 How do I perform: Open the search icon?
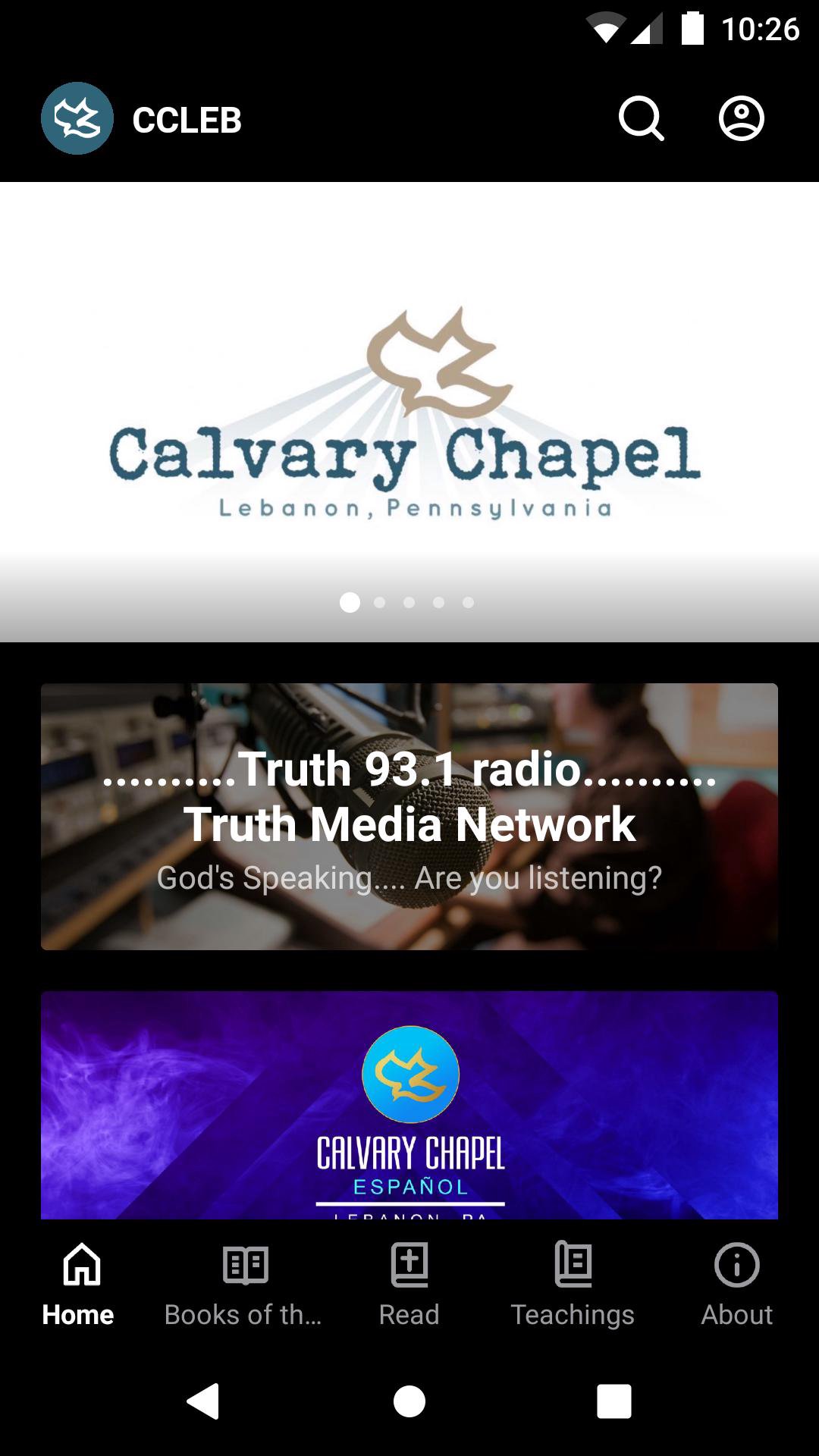point(641,119)
